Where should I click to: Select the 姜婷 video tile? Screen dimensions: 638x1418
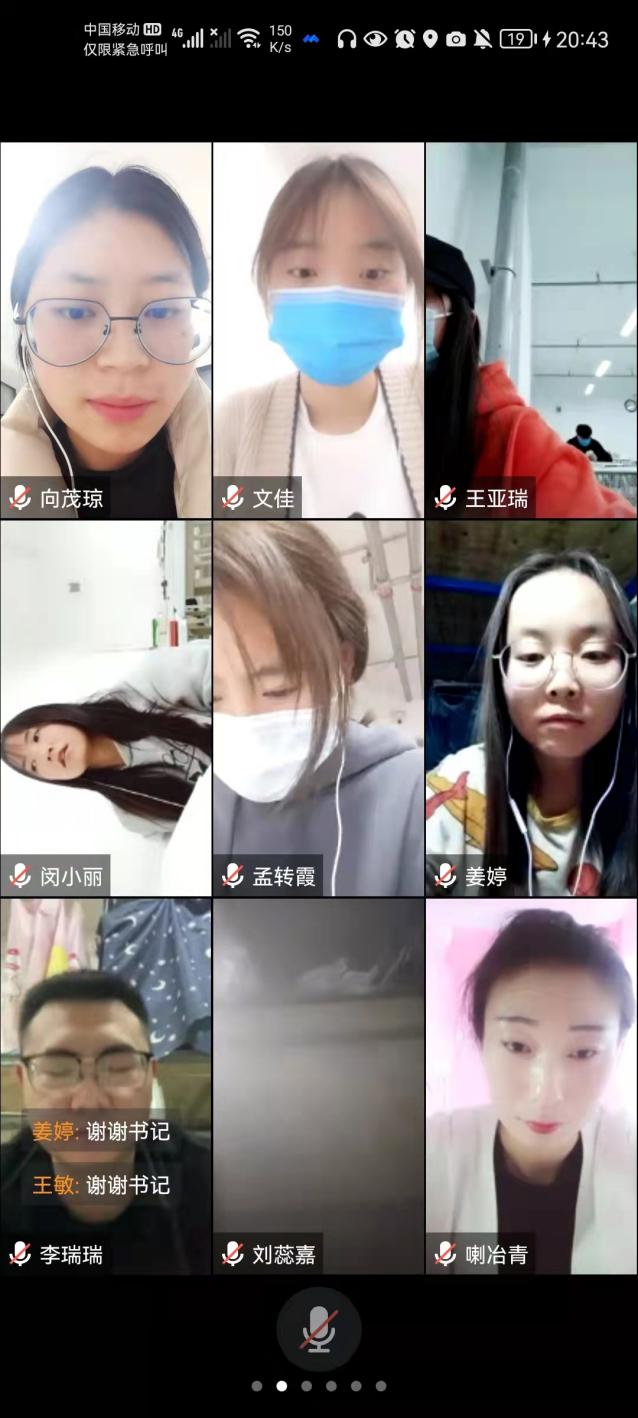pyautogui.click(x=531, y=707)
